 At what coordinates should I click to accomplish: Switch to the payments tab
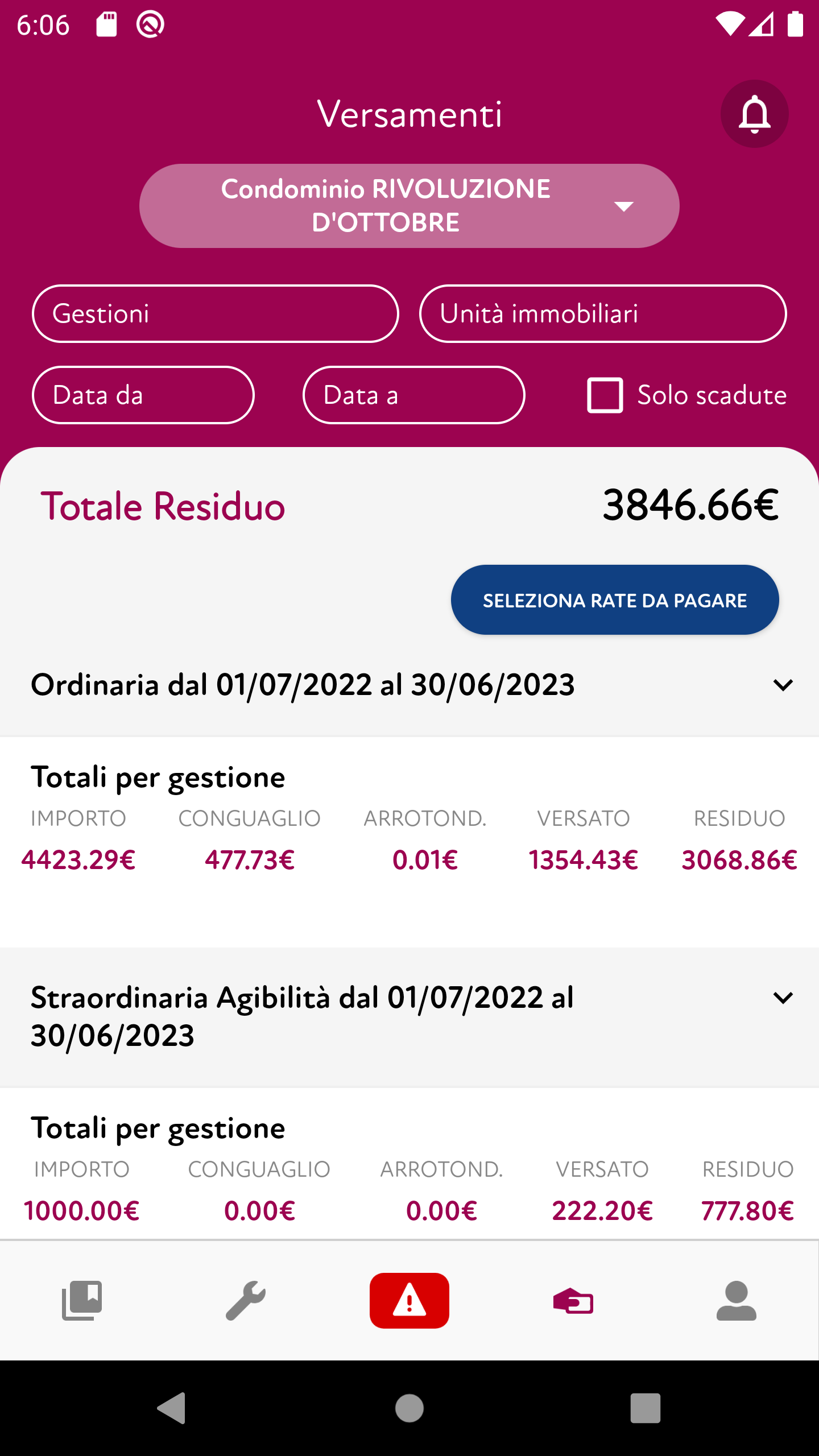point(573,1301)
